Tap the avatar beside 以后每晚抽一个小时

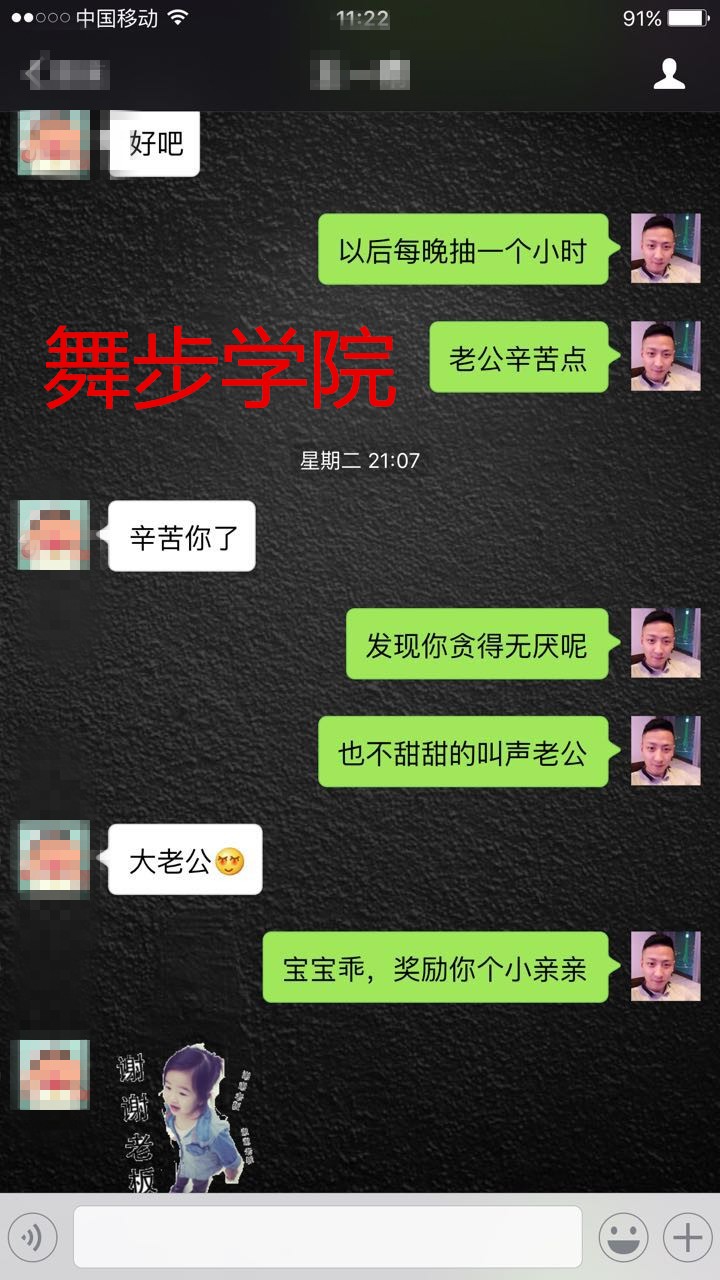[665, 248]
